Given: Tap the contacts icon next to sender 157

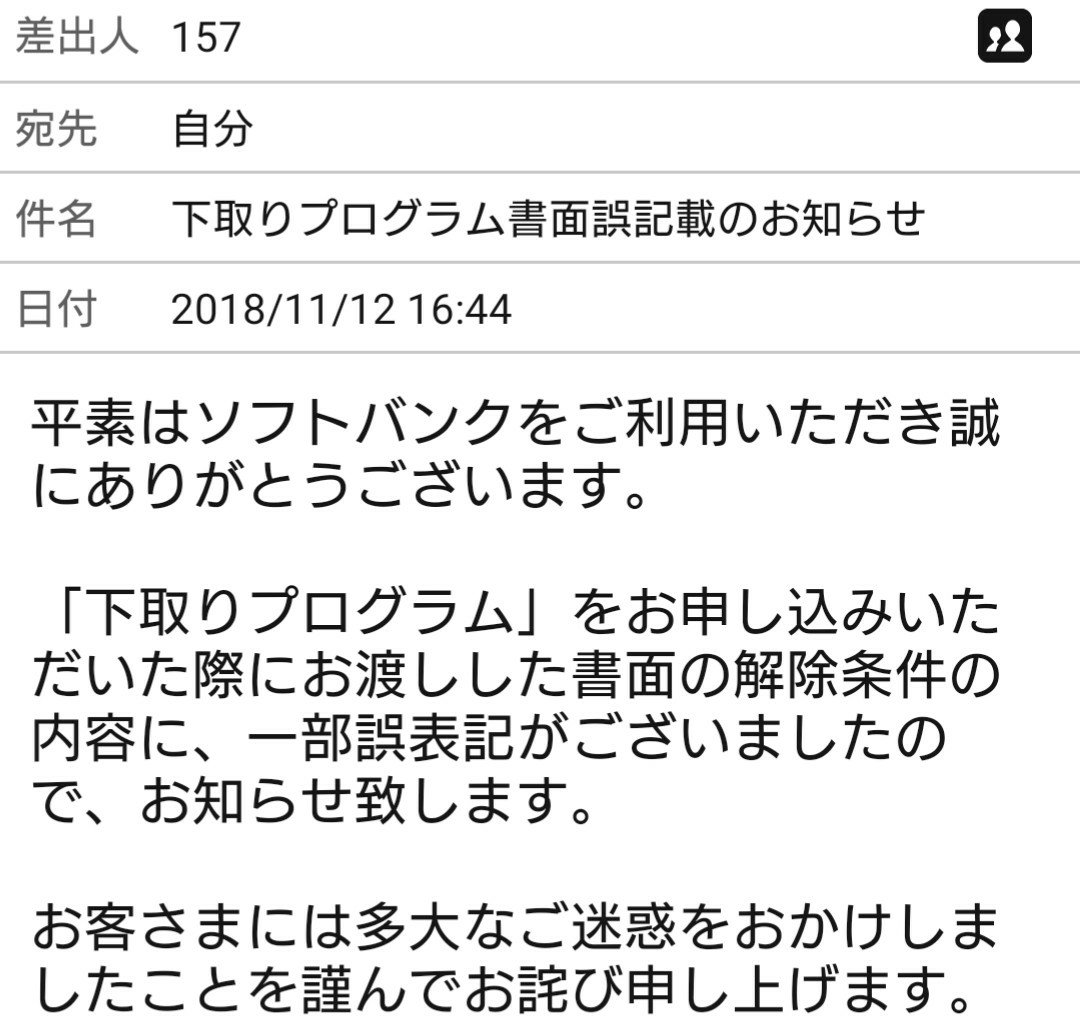Looking at the screenshot, I should pos(1003,37).
